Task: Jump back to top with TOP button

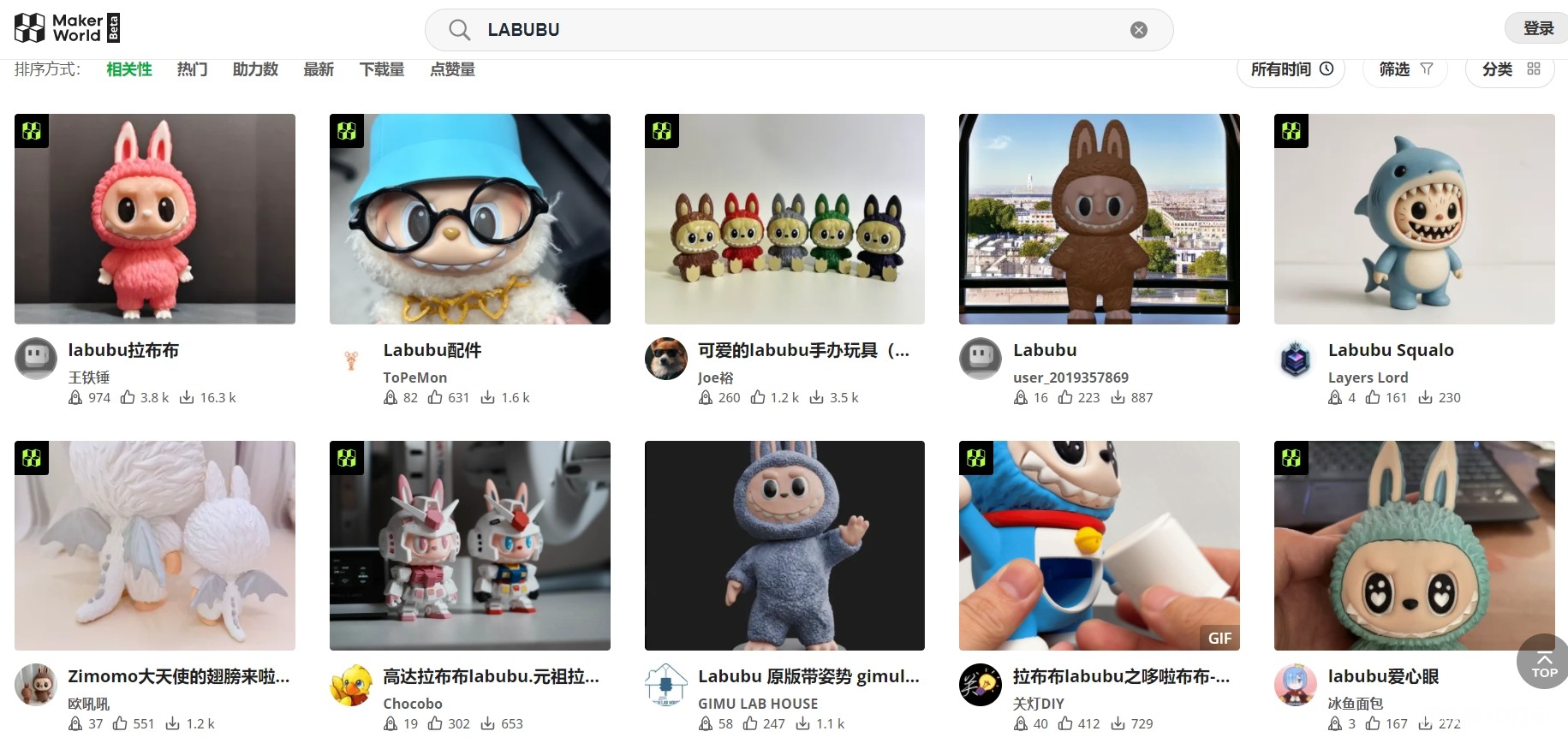Action: [x=1543, y=663]
